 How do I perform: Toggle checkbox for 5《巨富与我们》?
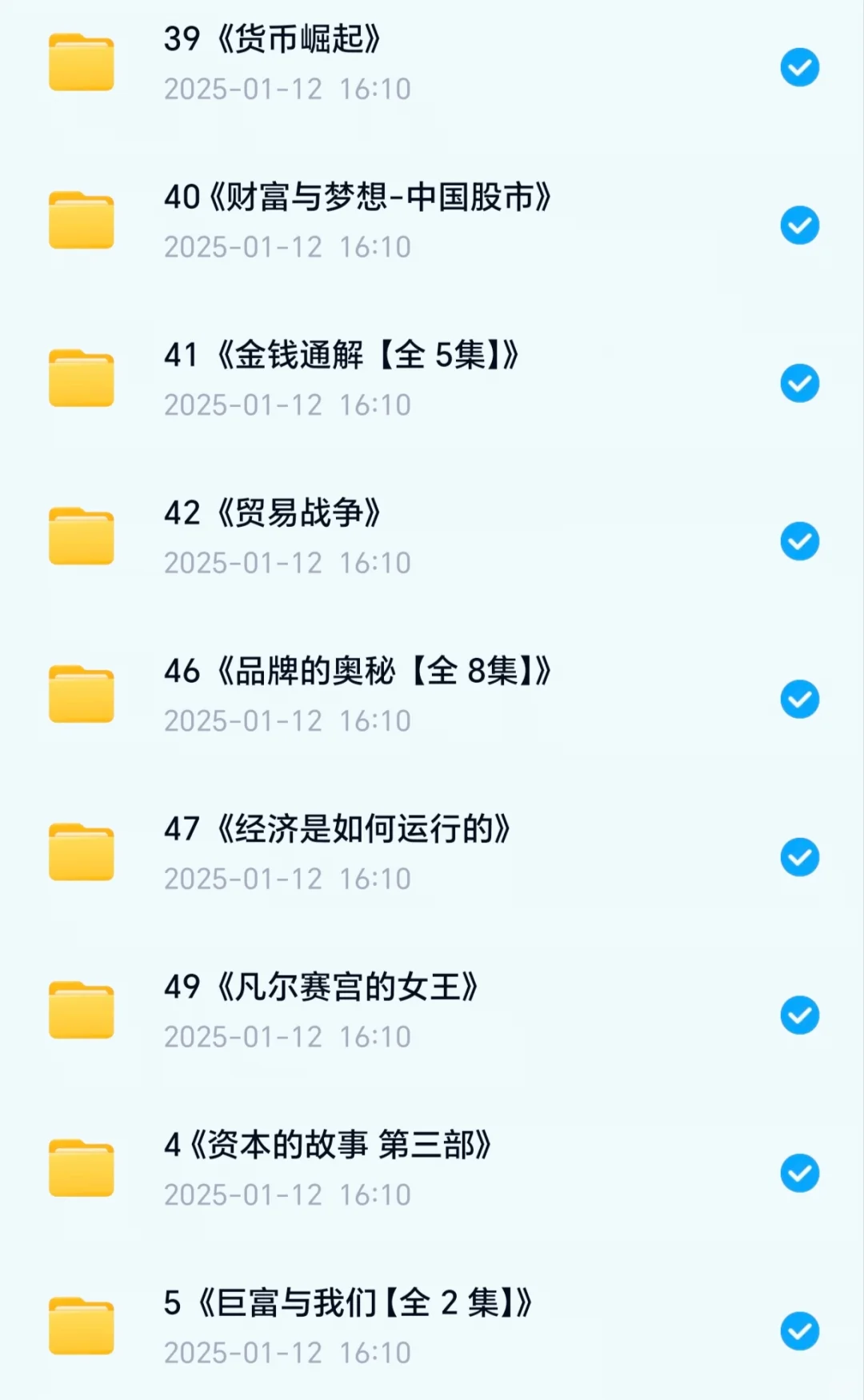[800, 1330]
